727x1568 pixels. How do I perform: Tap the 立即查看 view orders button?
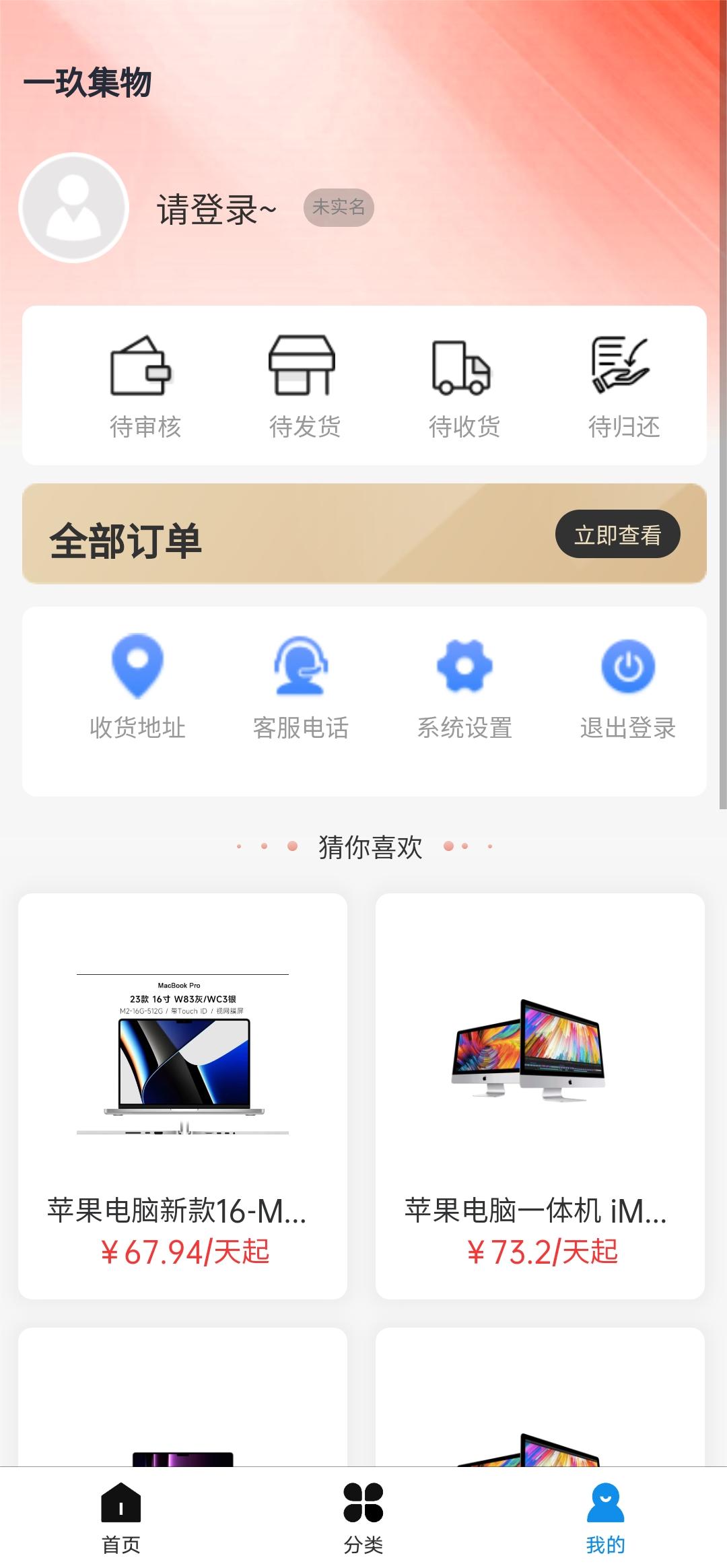(618, 533)
